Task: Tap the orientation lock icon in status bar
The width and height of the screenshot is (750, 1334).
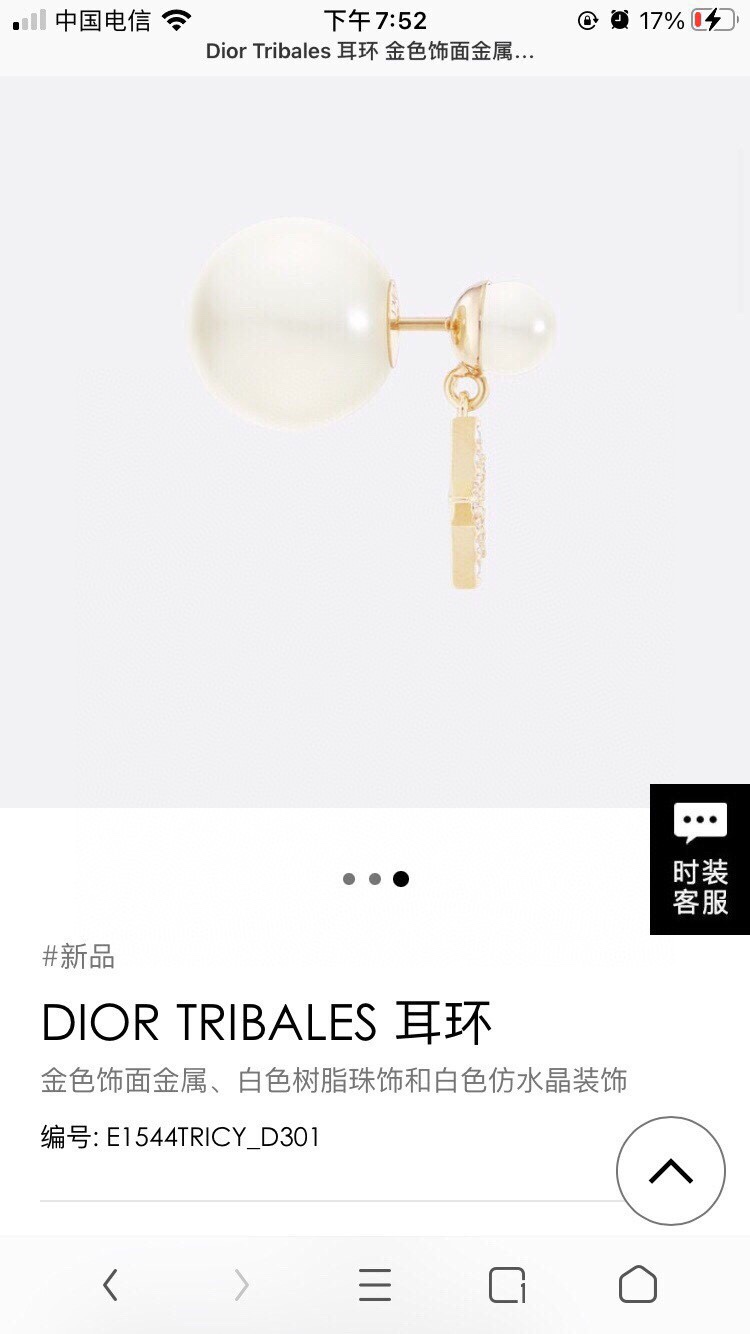Action: click(588, 19)
